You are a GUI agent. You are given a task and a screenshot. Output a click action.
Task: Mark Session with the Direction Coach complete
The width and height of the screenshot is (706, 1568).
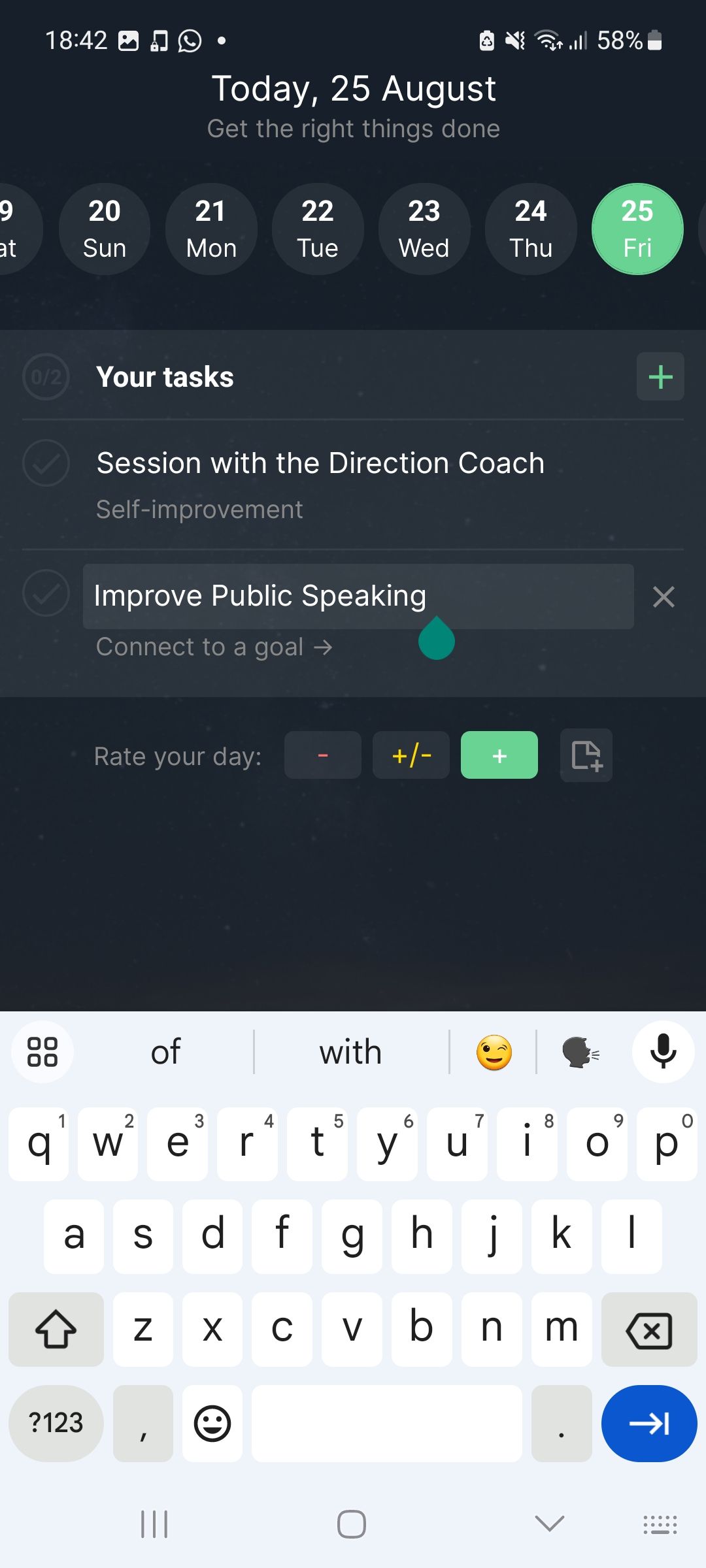click(x=46, y=463)
